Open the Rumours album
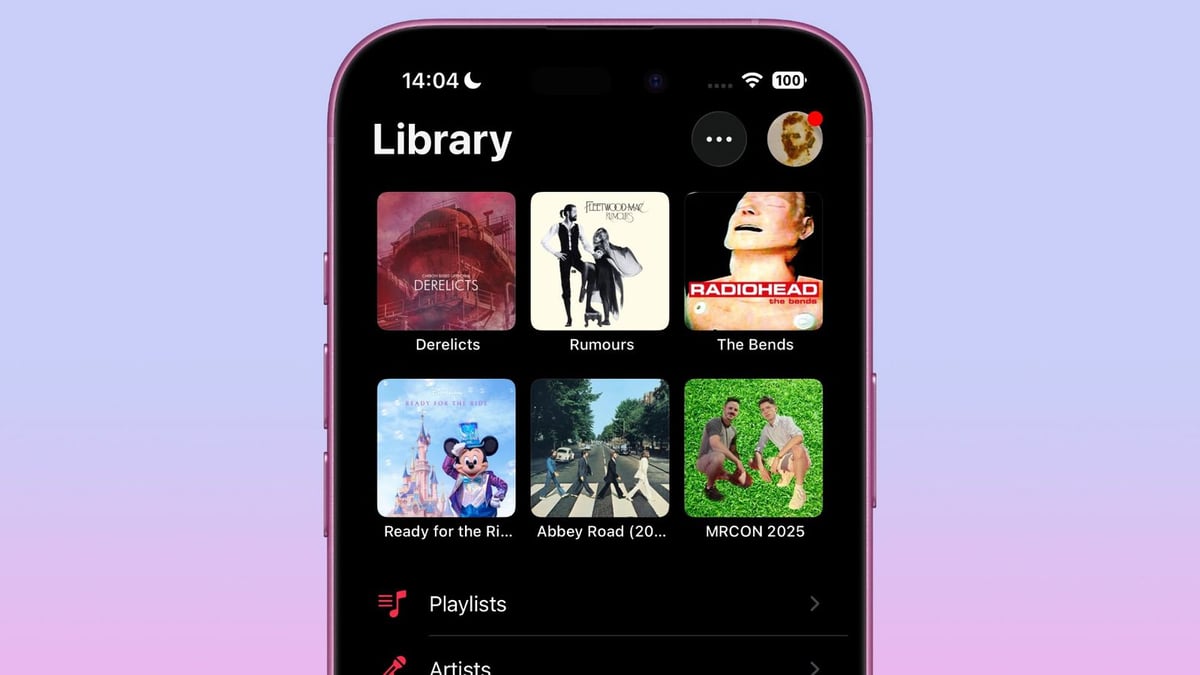This screenshot has width=1200, height=675. [x=600, y=262]
